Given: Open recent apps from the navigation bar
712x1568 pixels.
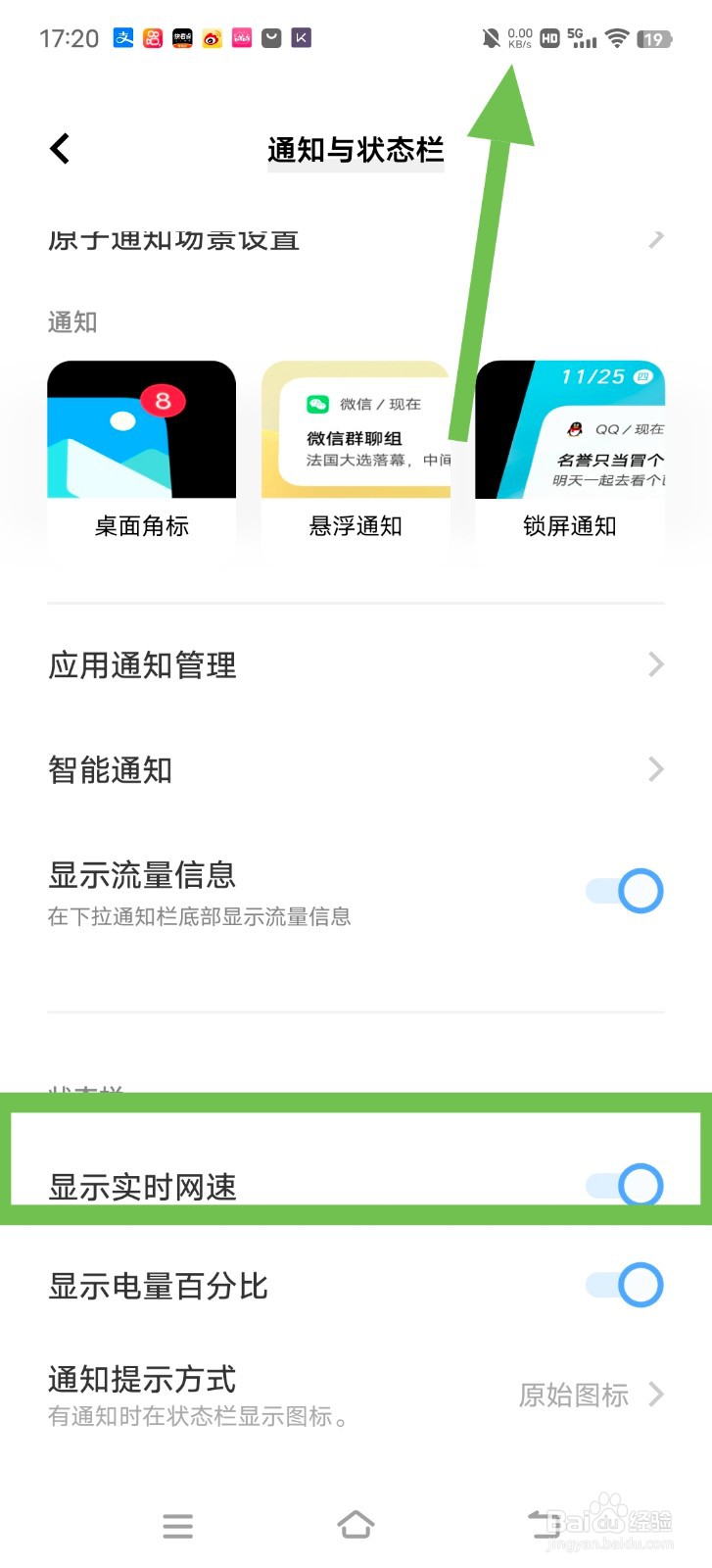Looking at the screenshot, I should click(177, 1525).
